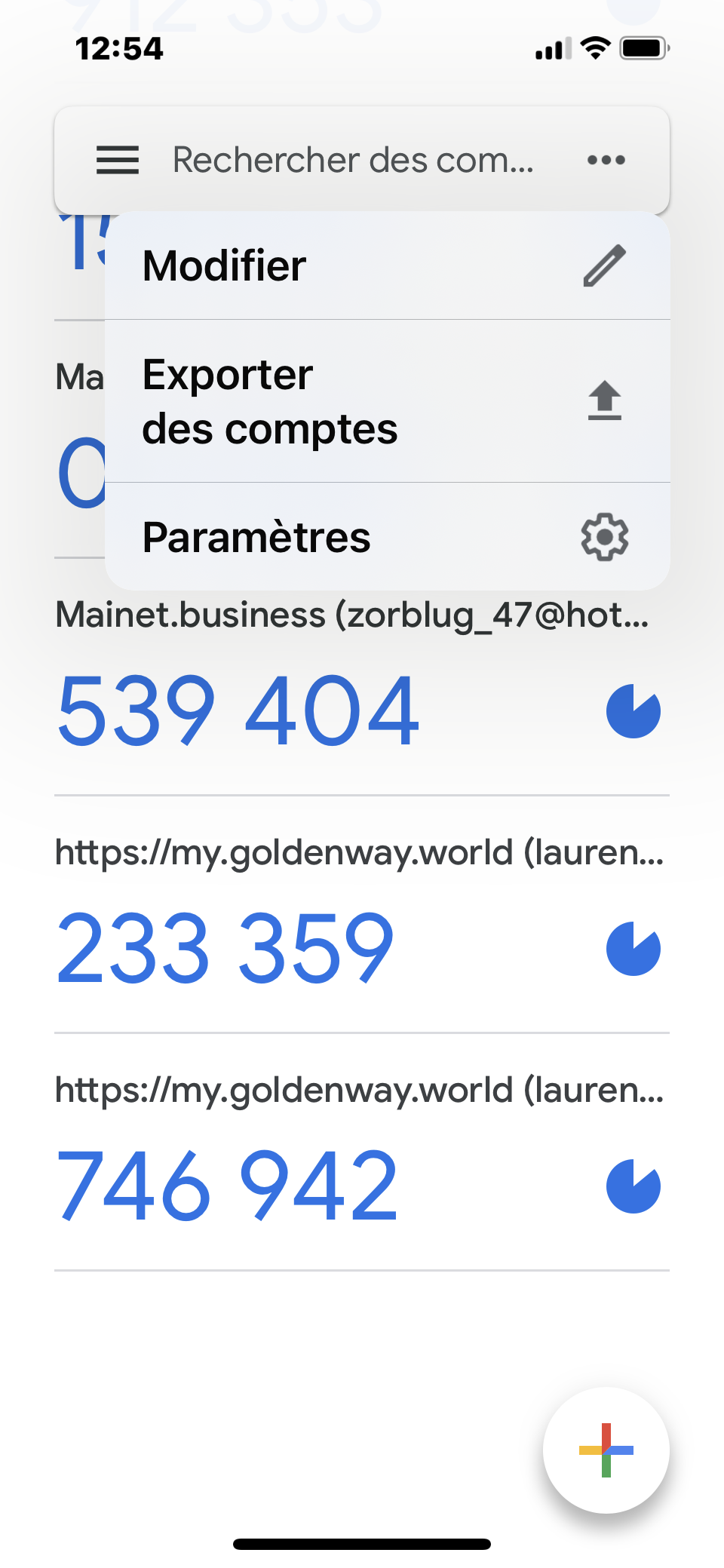Tap the Rechercher des comptes search field

(x=353, y=160)
